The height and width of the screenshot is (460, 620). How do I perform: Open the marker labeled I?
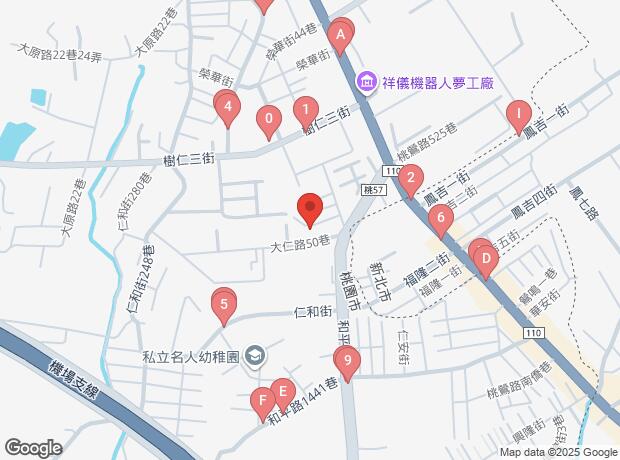518,115
